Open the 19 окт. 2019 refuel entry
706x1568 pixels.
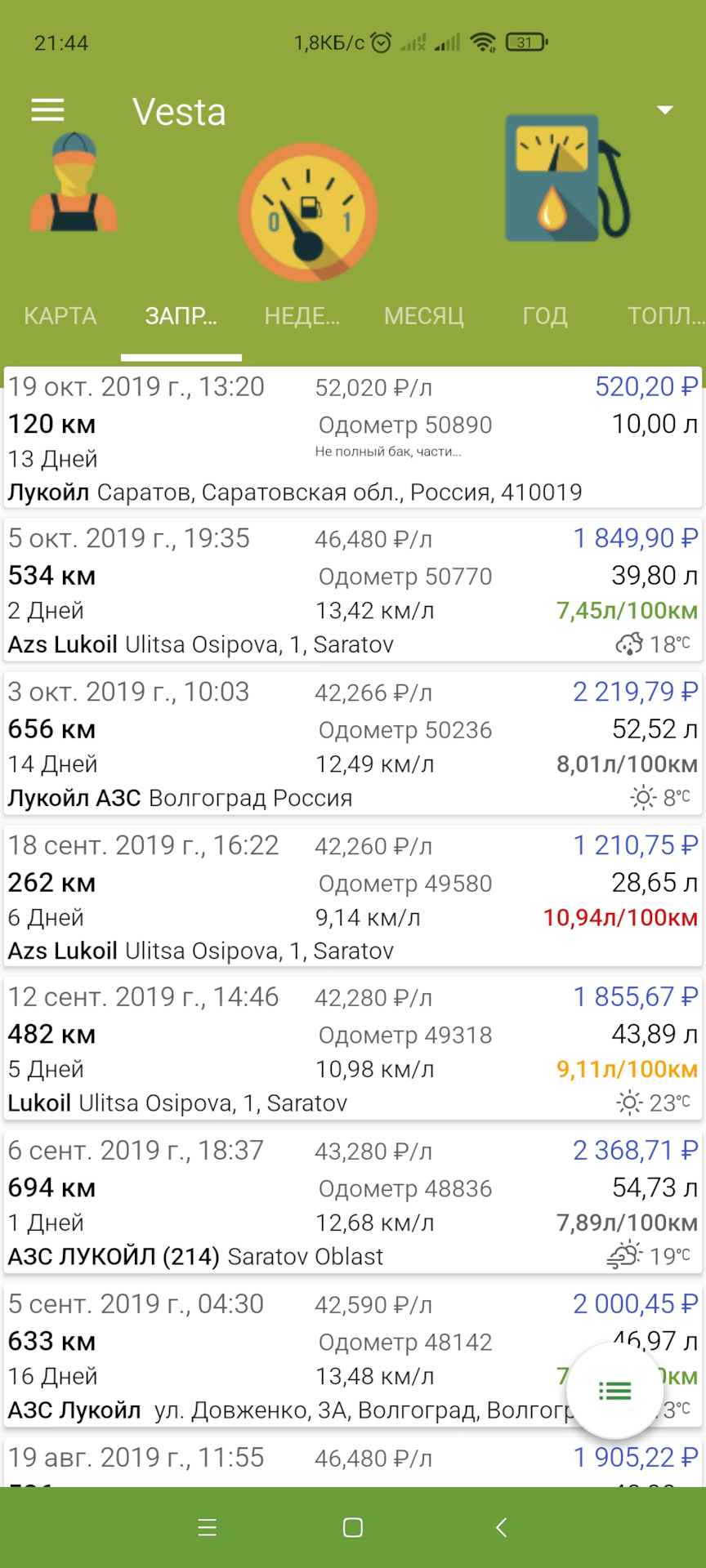(x=353, y=439)
